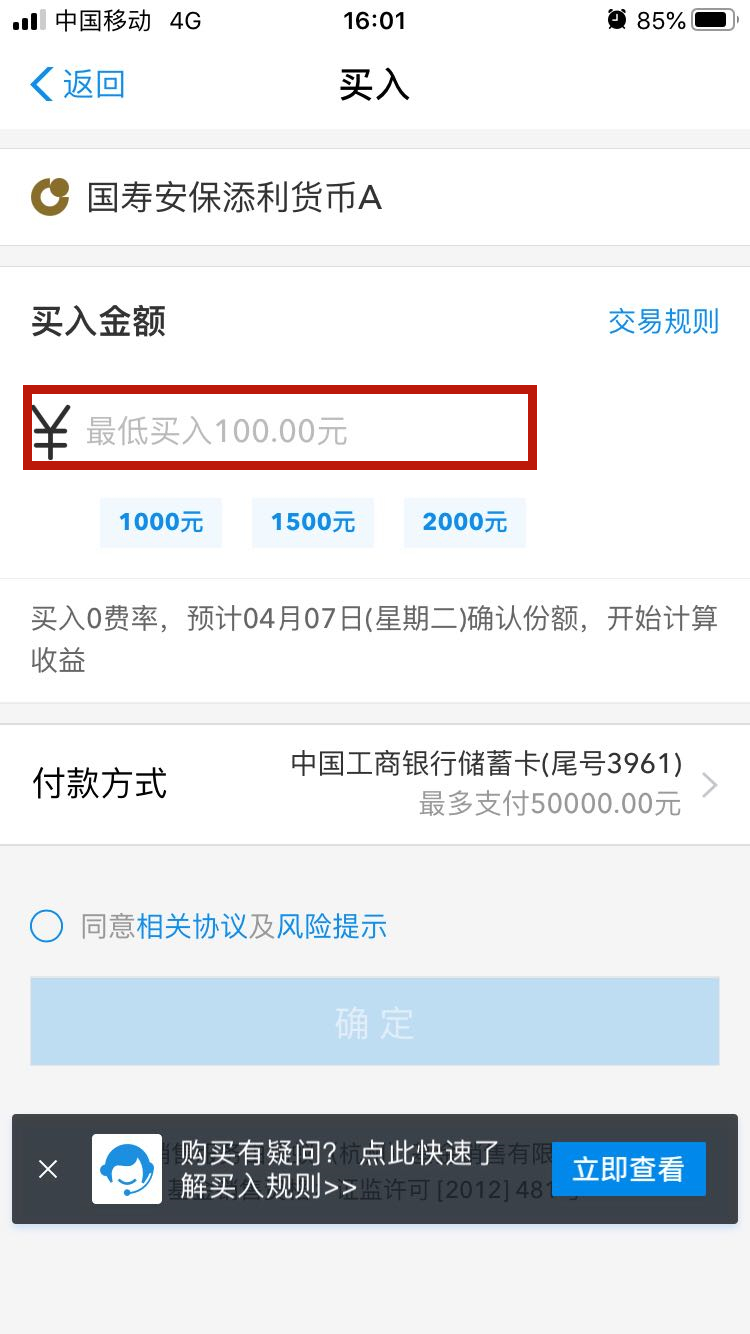Viewport: 750px width, 1334px height.
Task: Tap the customer service headset icon
Action: [126, 1168]
